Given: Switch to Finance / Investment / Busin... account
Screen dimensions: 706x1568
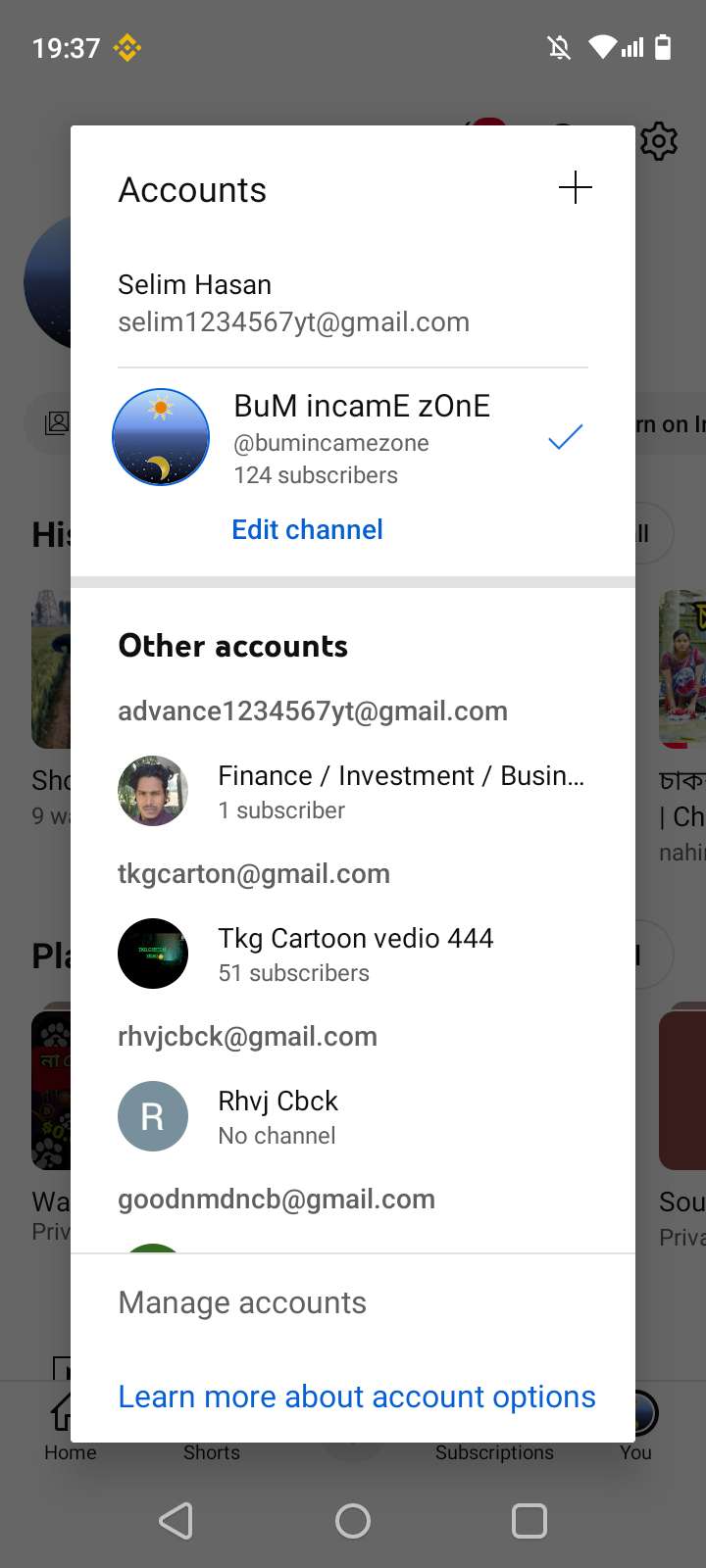Looking at the screenshot, I should 353,792.
